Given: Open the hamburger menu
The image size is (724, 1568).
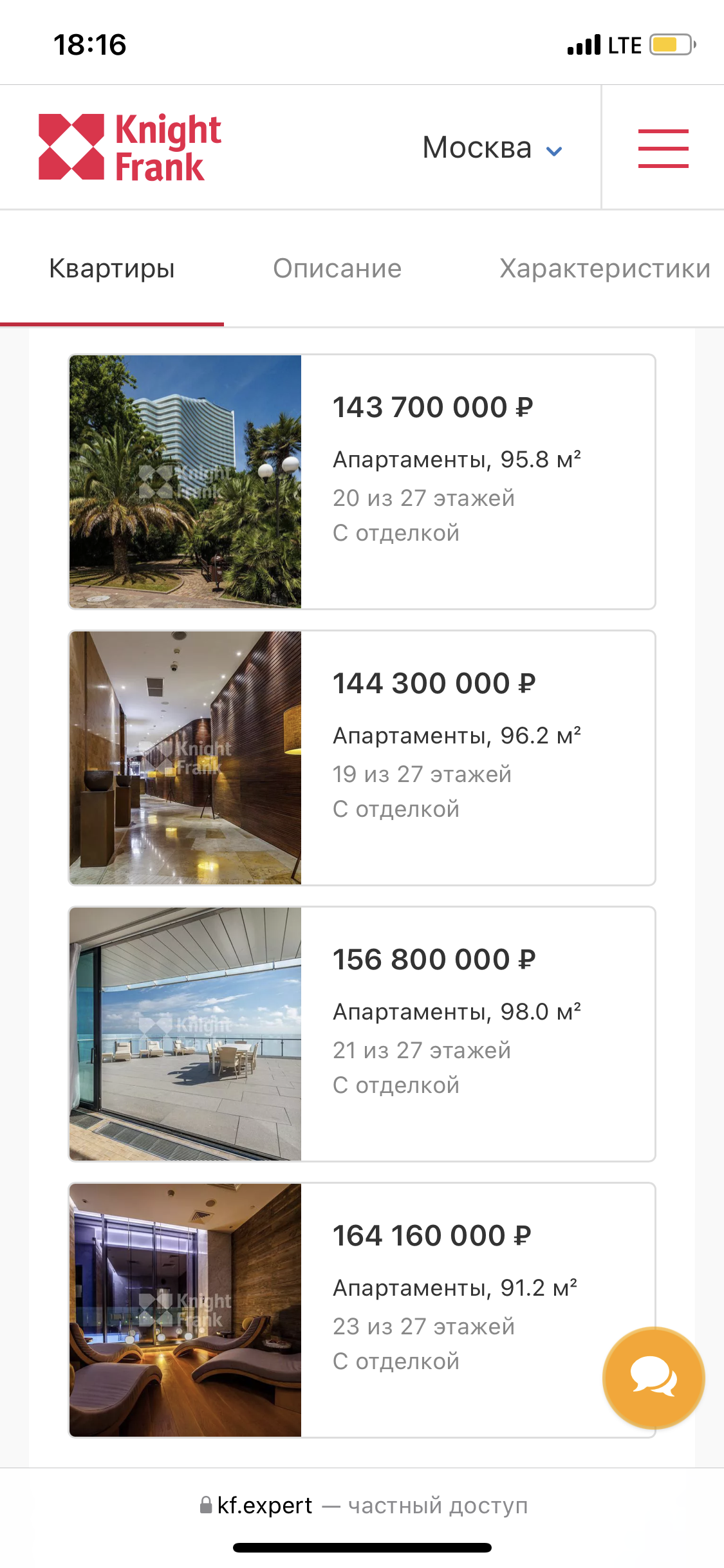Looking at the screenshot, I should click(x=663, y=148).
